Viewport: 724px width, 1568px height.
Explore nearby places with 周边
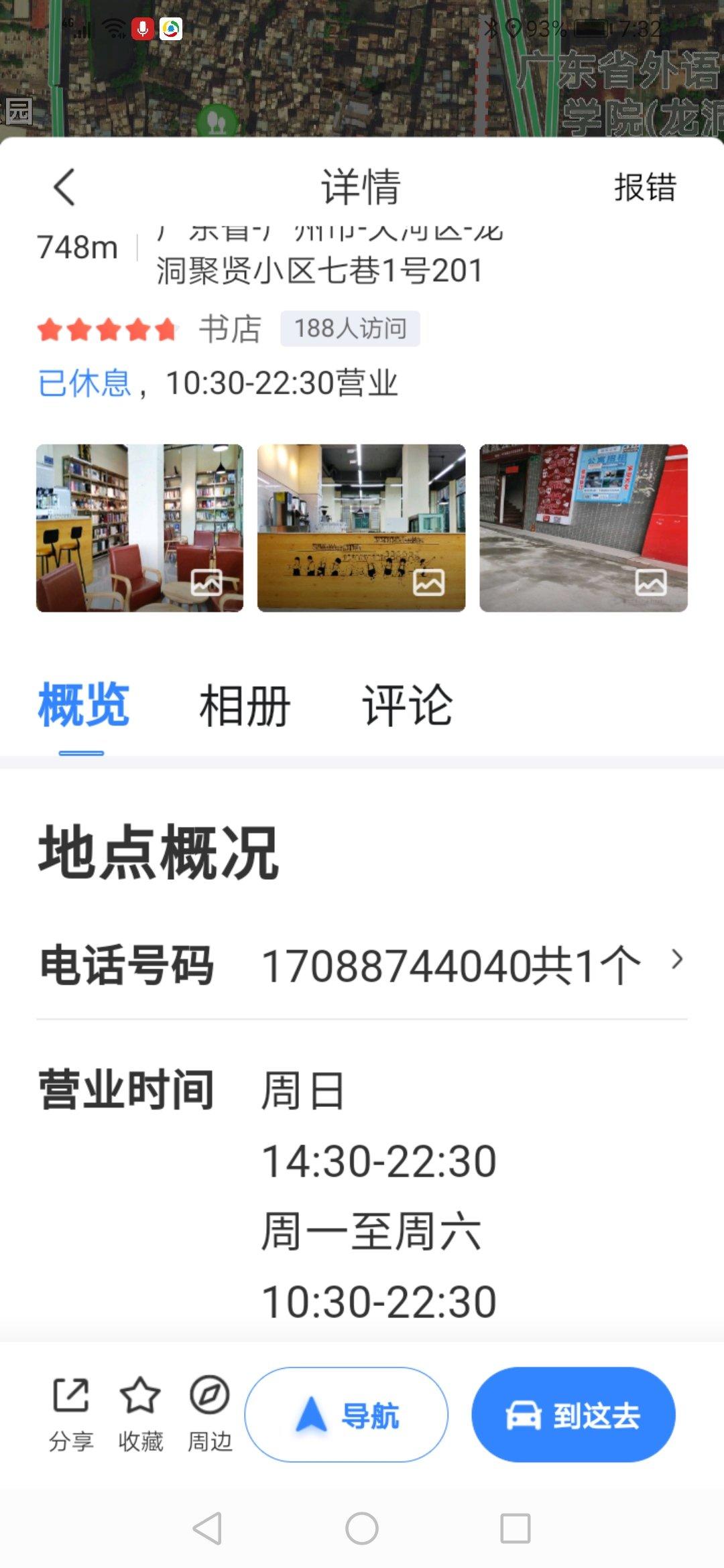(210, 1414)
